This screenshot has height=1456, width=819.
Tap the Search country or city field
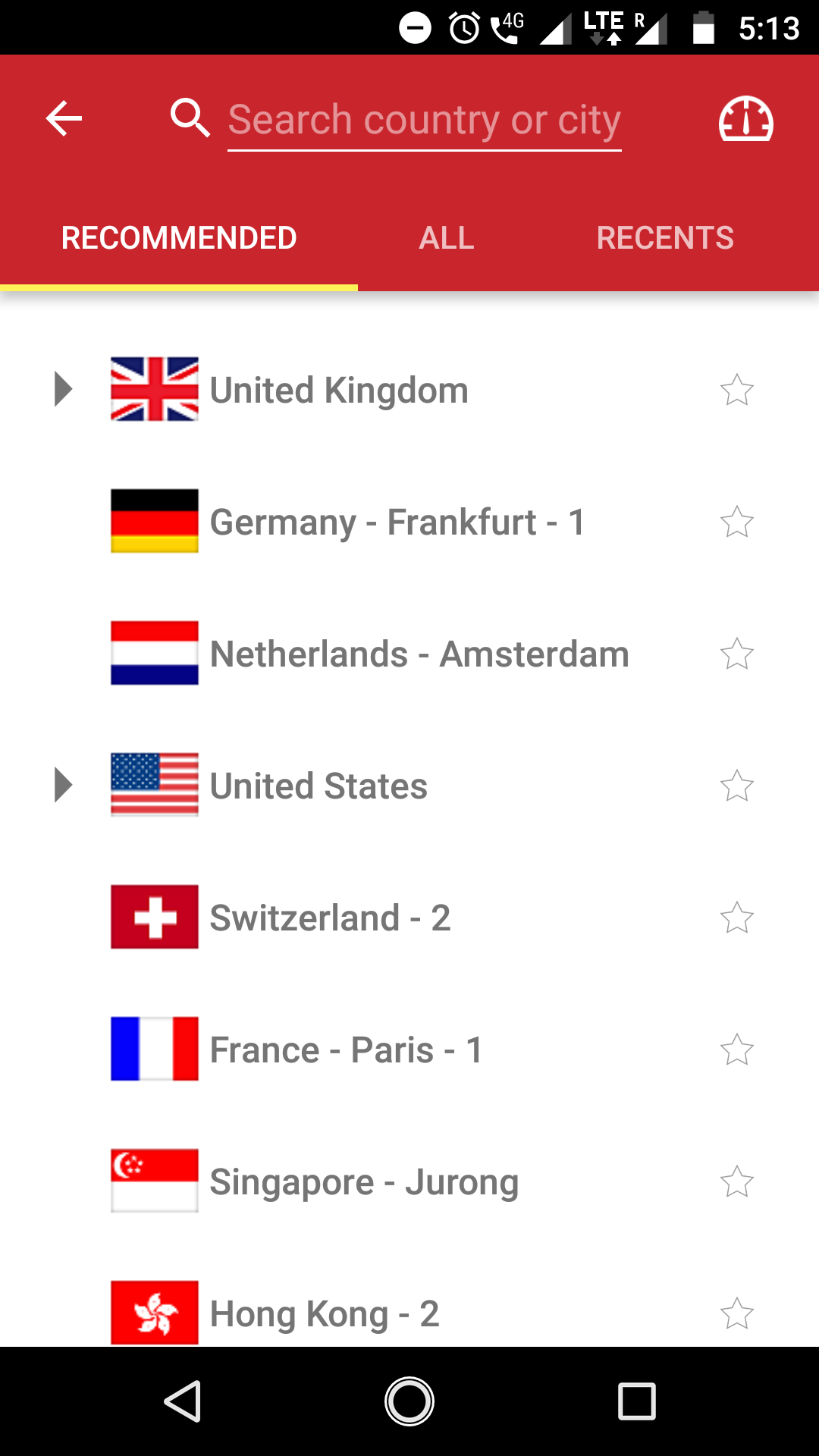(424, 120)
